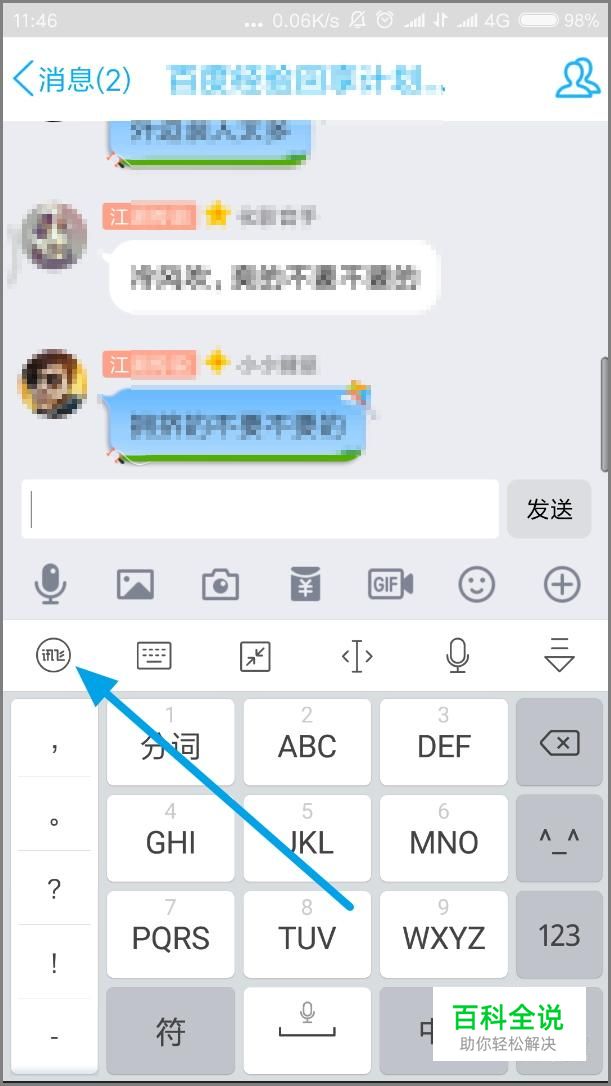Image resolution: width=611 pixels, height=1086 pixels.
Task: Open the emoji smiley panel
Action: [476, 584]
